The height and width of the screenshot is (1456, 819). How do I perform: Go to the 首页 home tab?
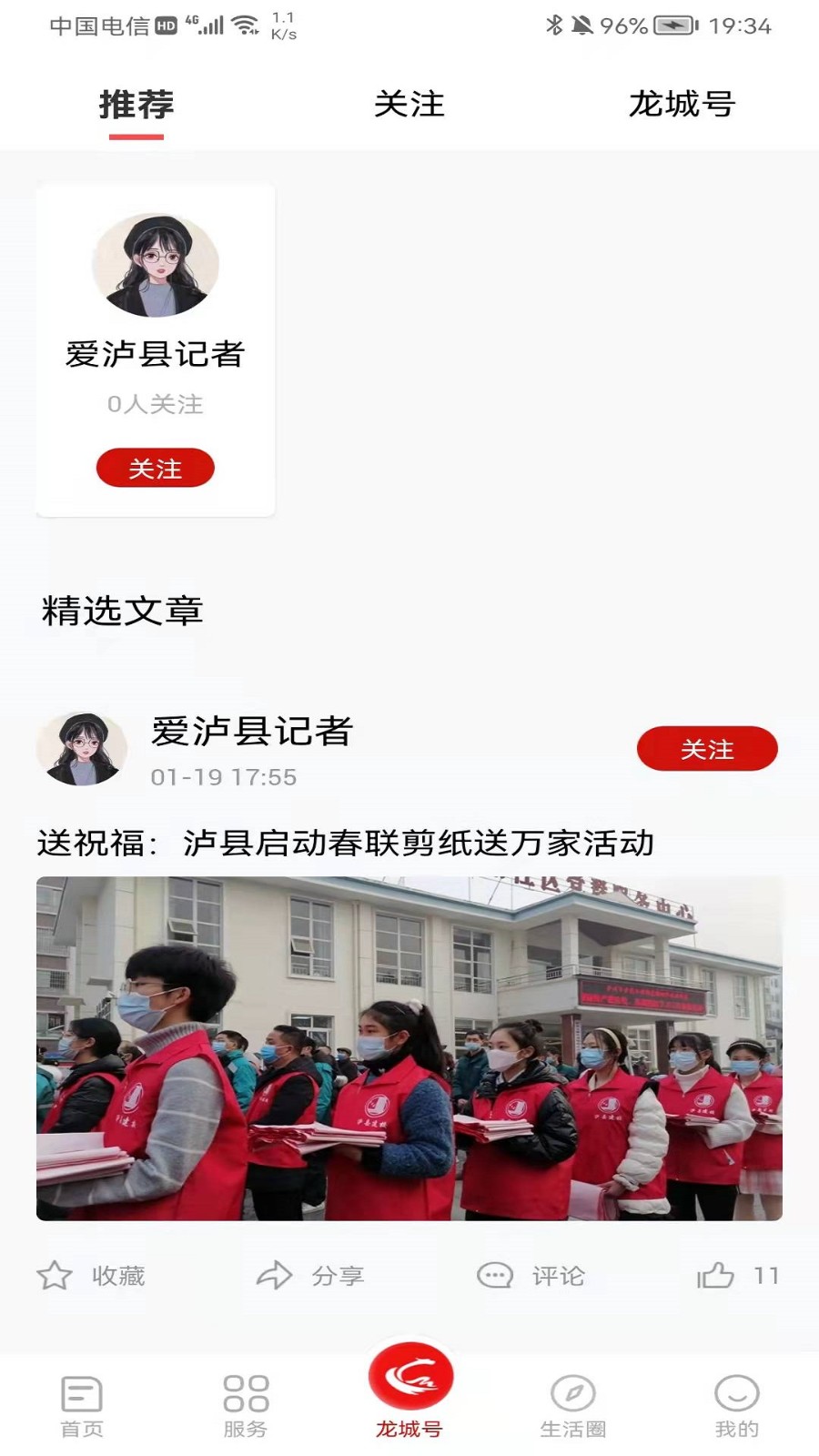point(82,1405)
